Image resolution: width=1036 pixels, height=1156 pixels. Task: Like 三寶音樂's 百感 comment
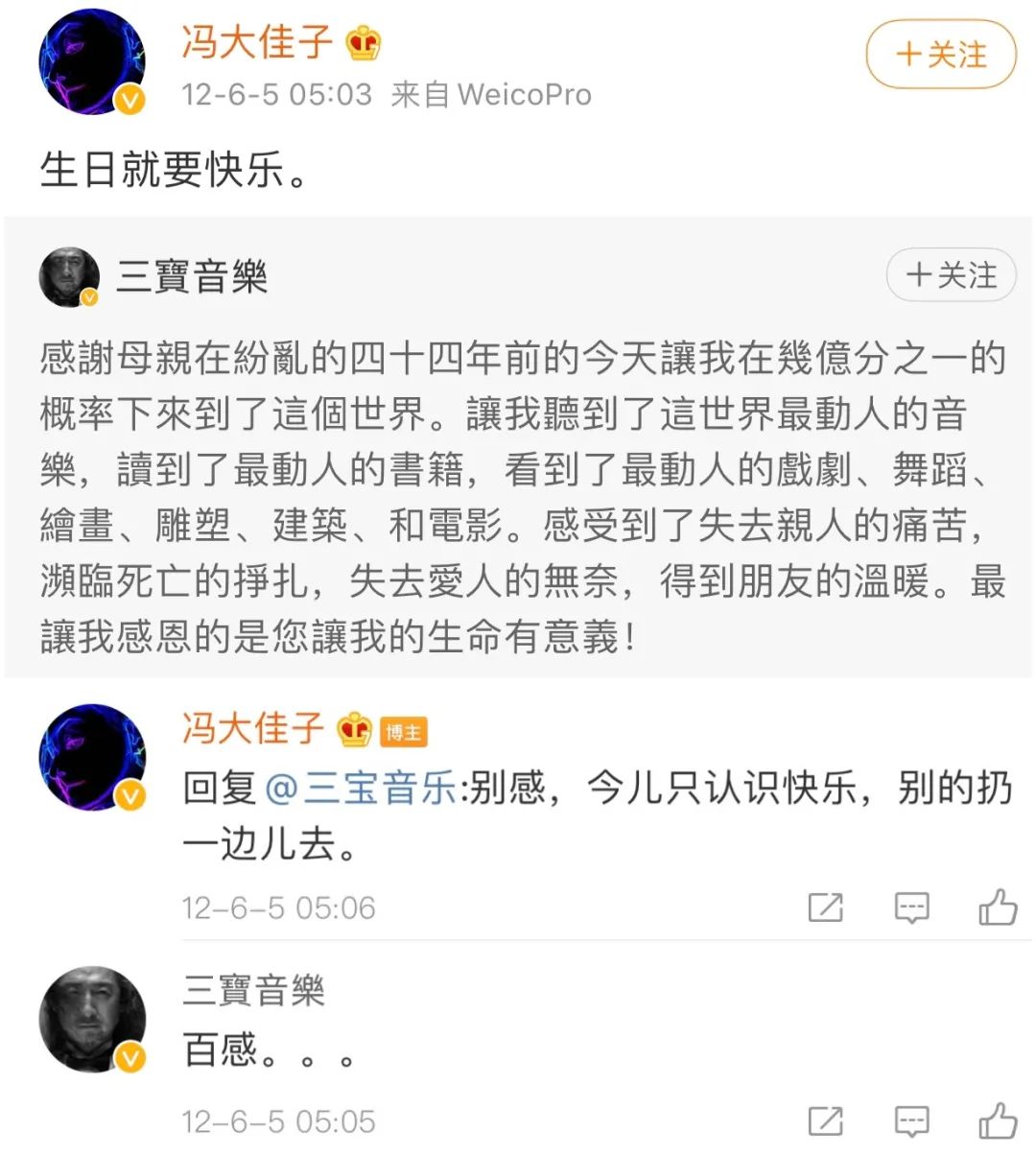pos(997,1121)
